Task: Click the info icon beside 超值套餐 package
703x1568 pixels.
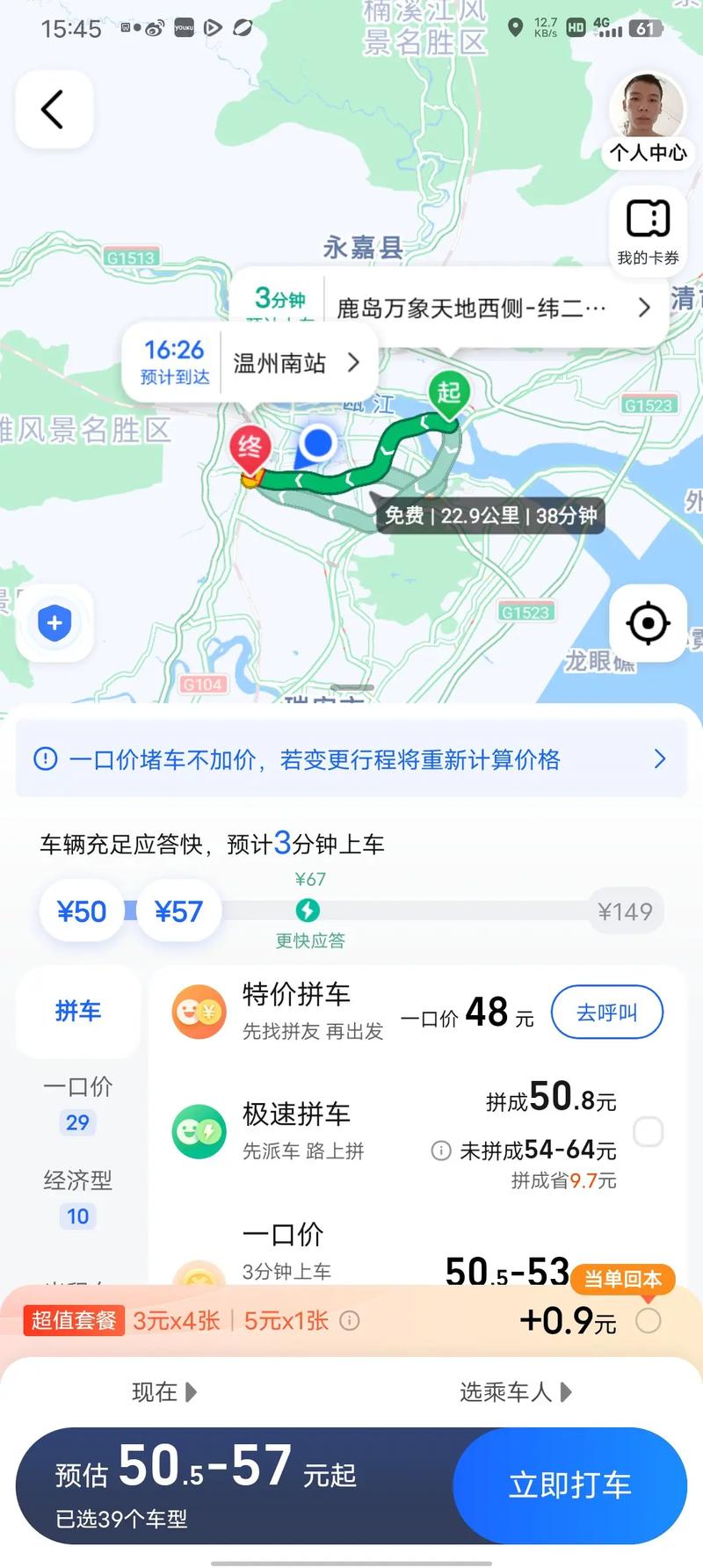Action: 350,1321
